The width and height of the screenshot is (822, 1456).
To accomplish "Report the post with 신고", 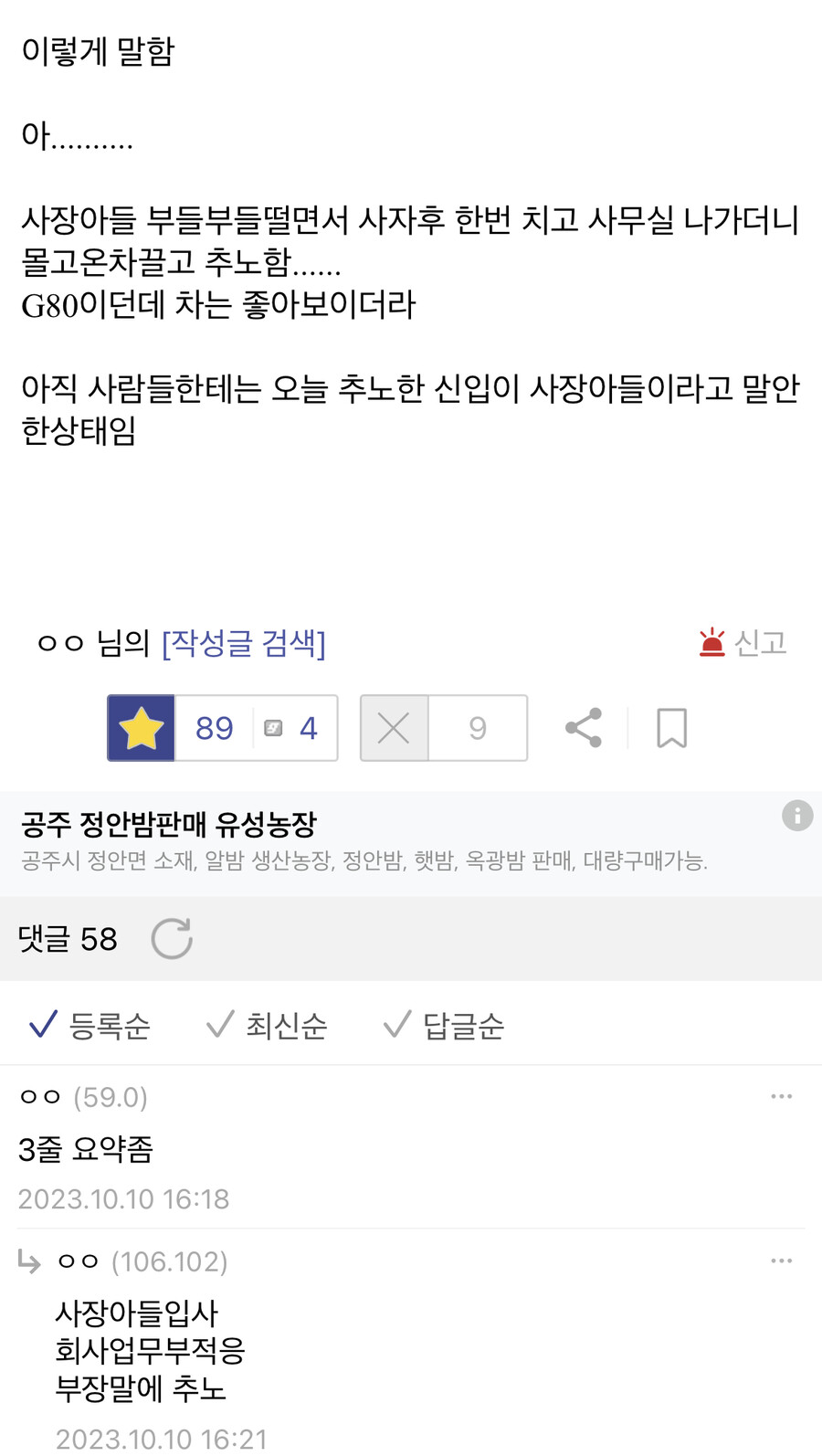I will [x=743, y=643].
